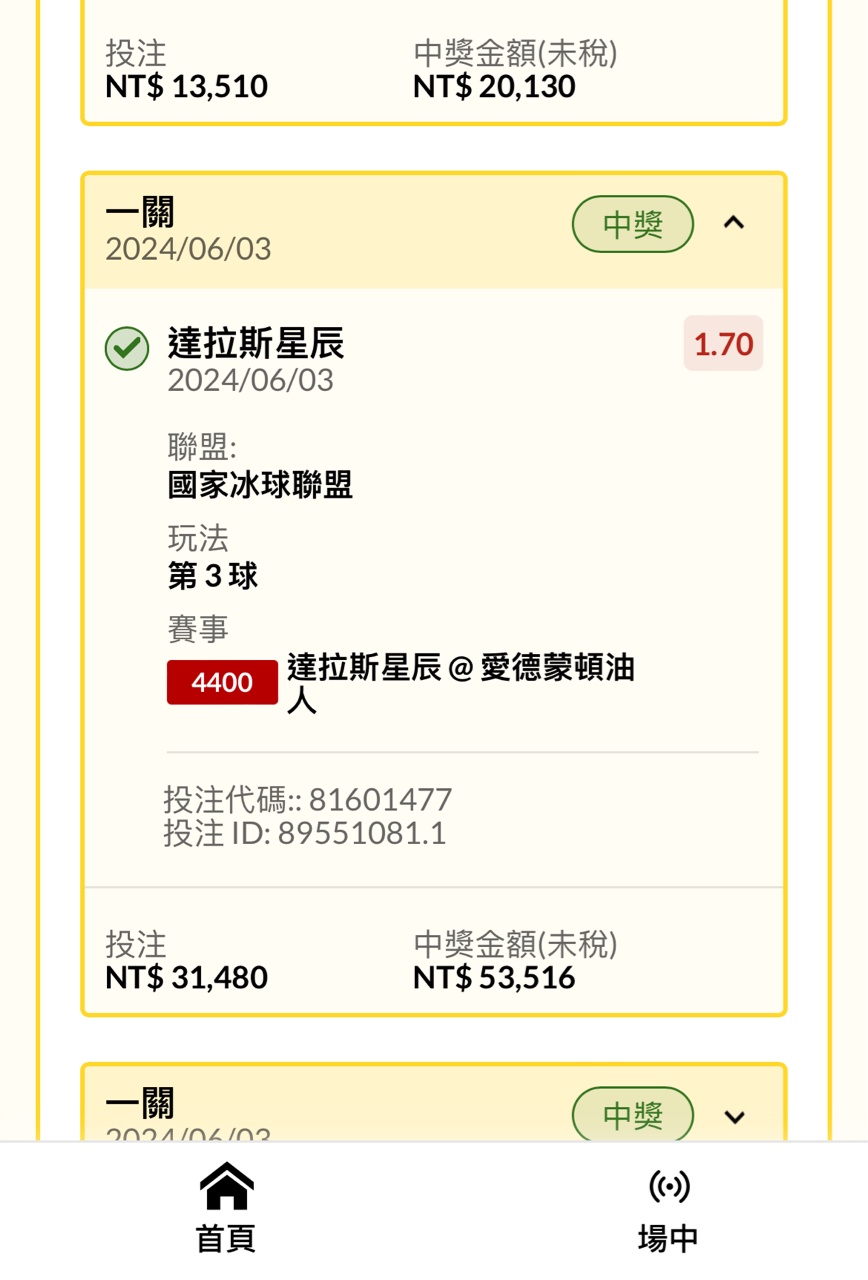868x1280 pixels.
Task: Switch to 場中 live tab
Action: [668, 1208]
